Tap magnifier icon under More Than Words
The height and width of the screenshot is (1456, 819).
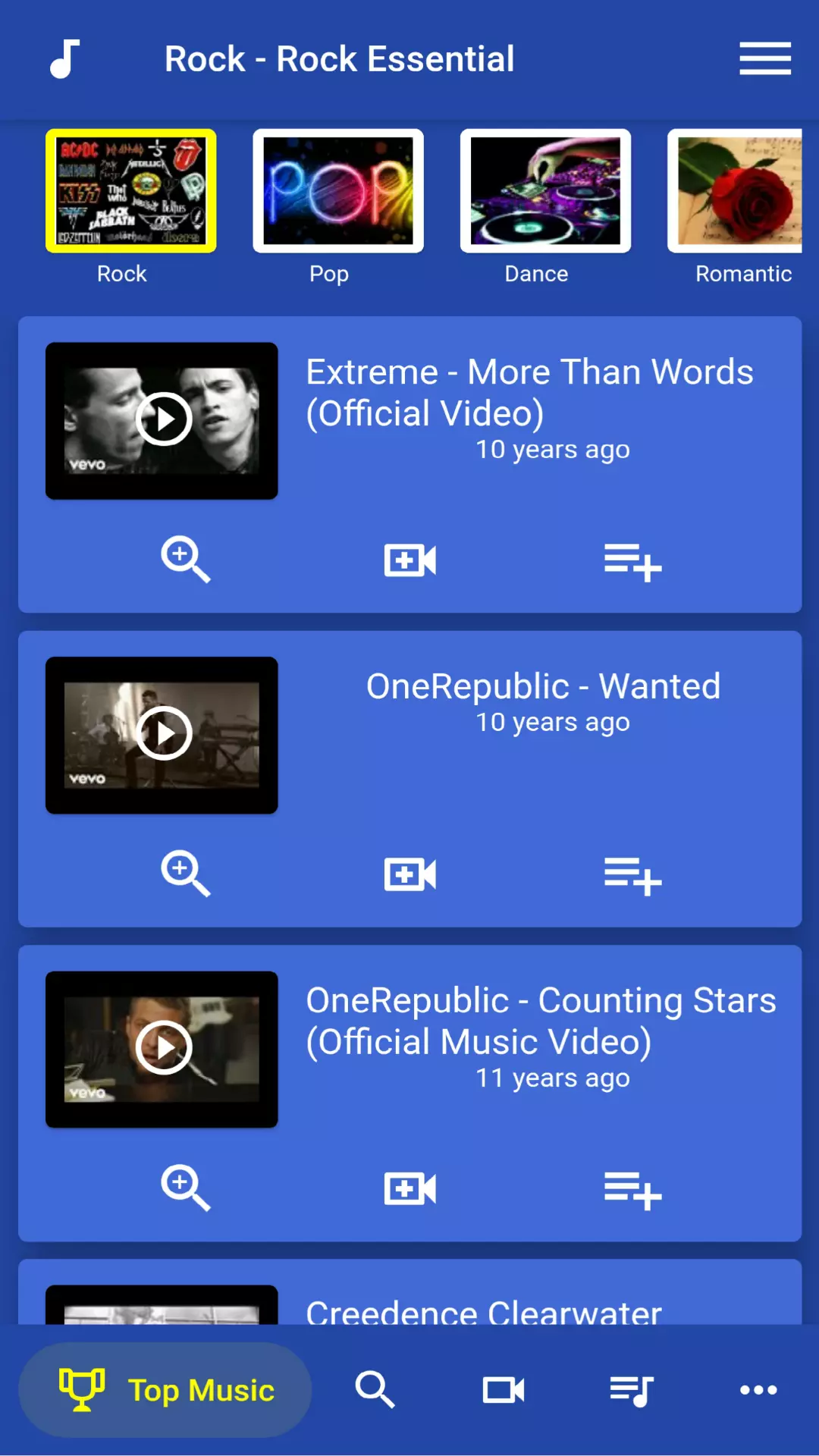tap(185, 560)
